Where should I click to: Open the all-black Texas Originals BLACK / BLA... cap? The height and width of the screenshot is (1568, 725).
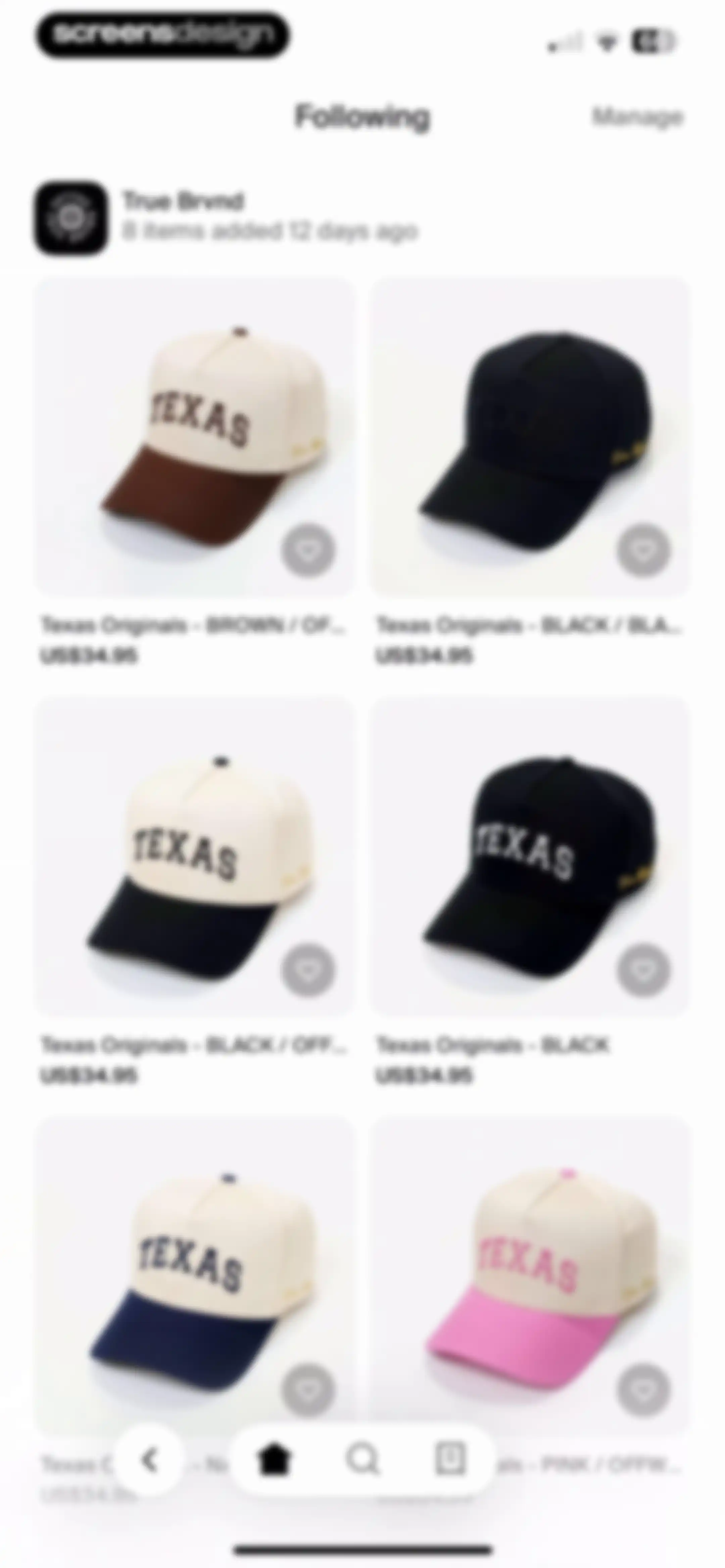(x=530, y=437)
